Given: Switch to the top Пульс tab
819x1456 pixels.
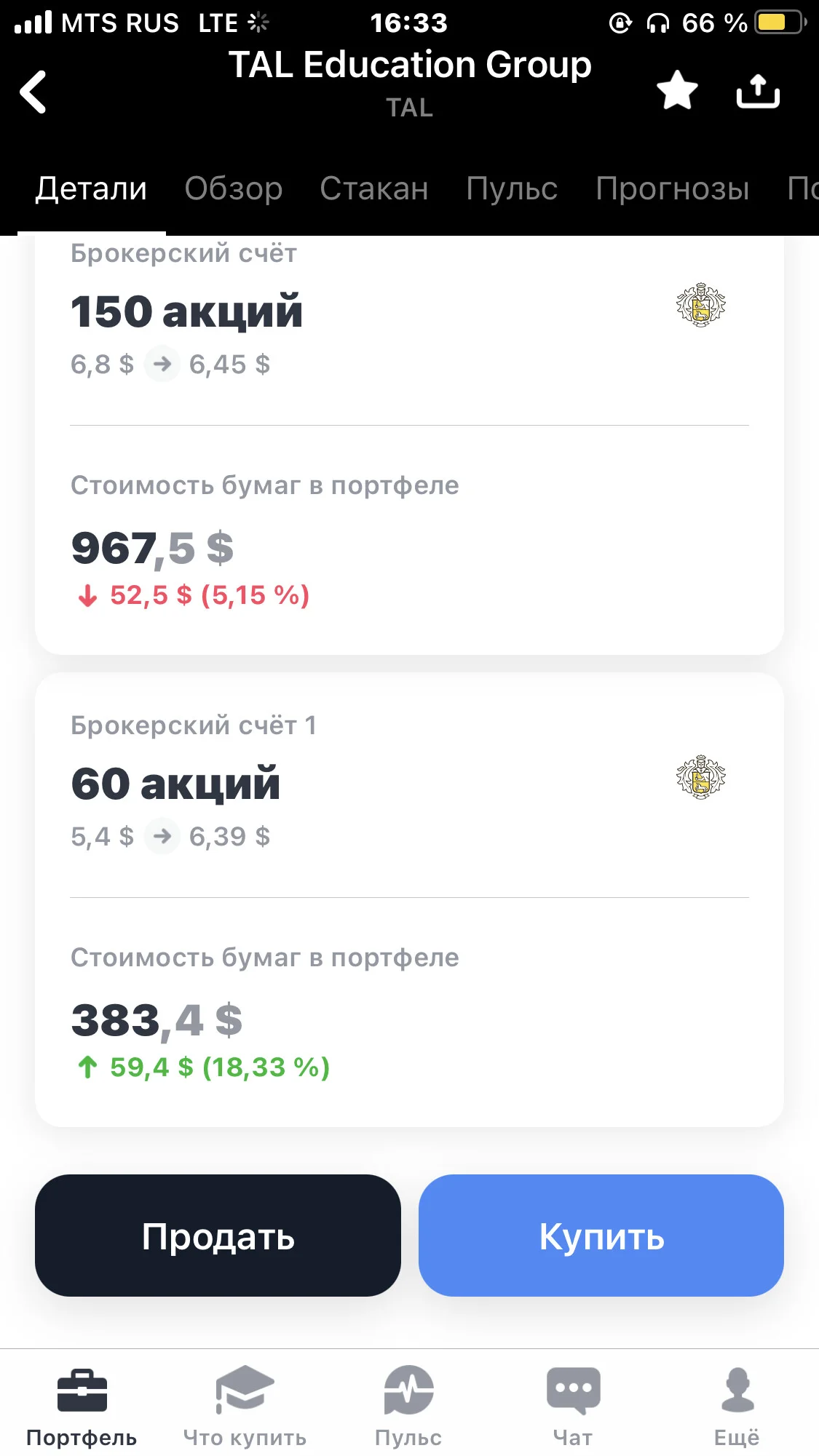Looking at the screenshot, I should 512,188.
